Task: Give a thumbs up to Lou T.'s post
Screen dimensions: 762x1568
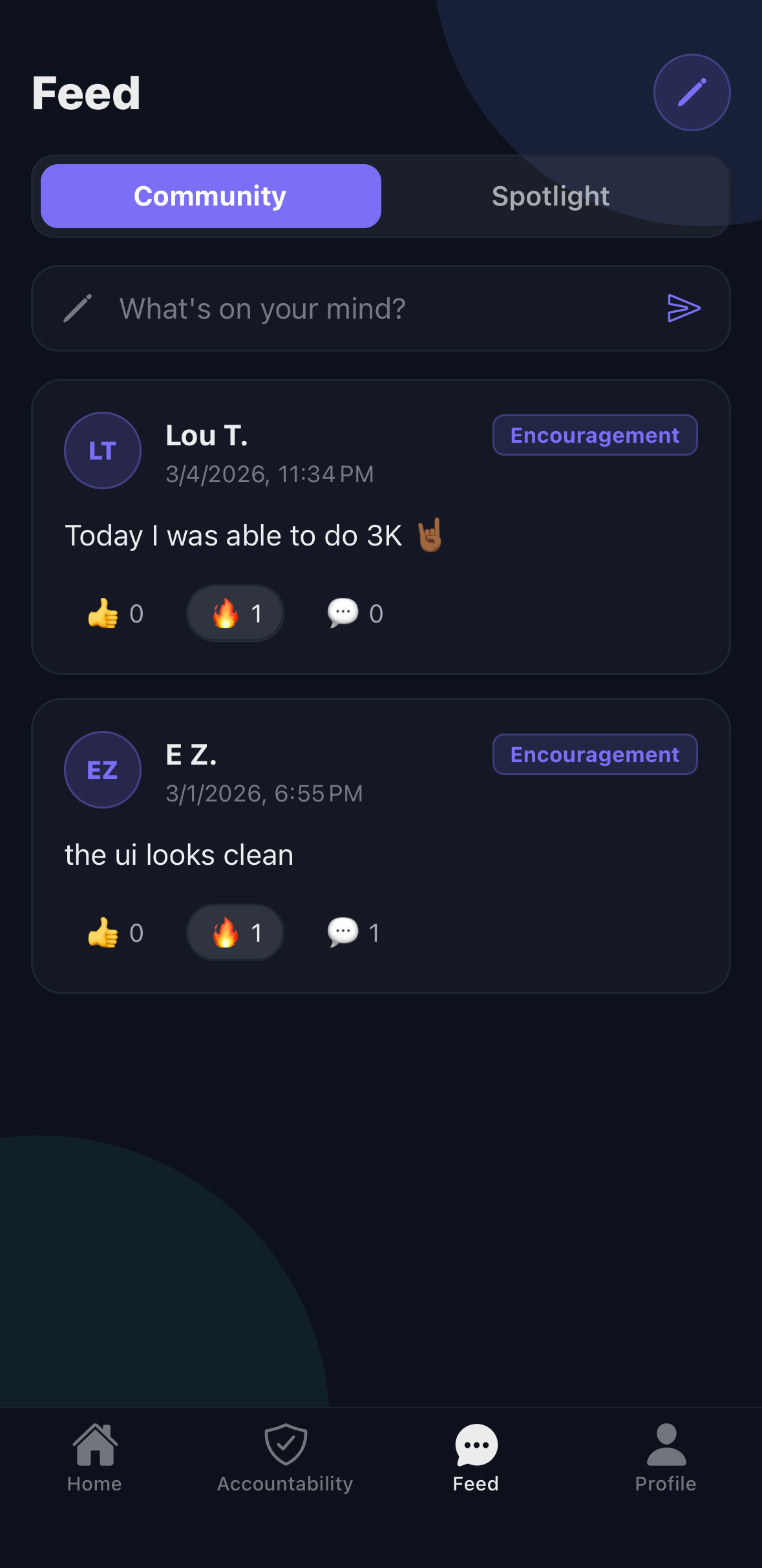Action: [x=115, y=613]
